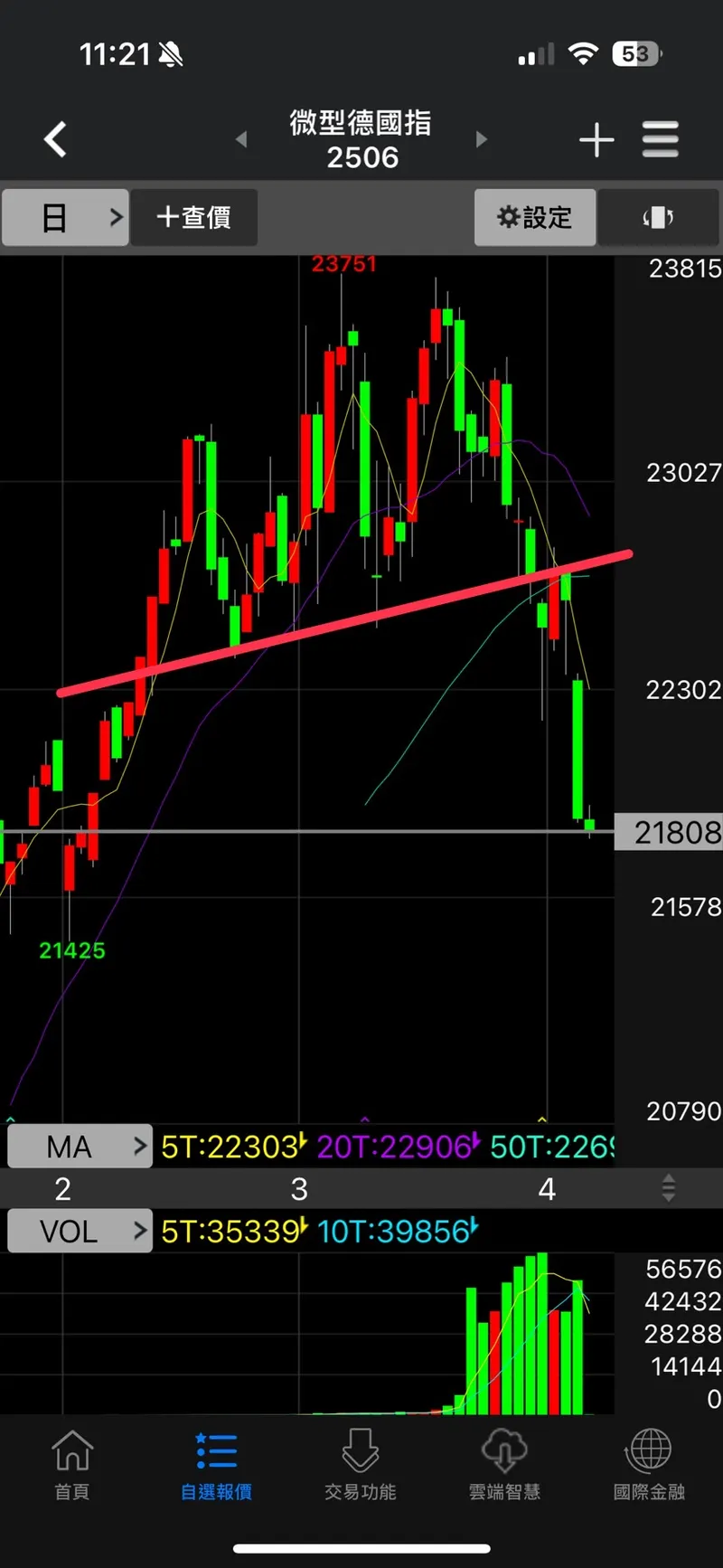Tap the 查價 price lookup button

pos(194,217)
